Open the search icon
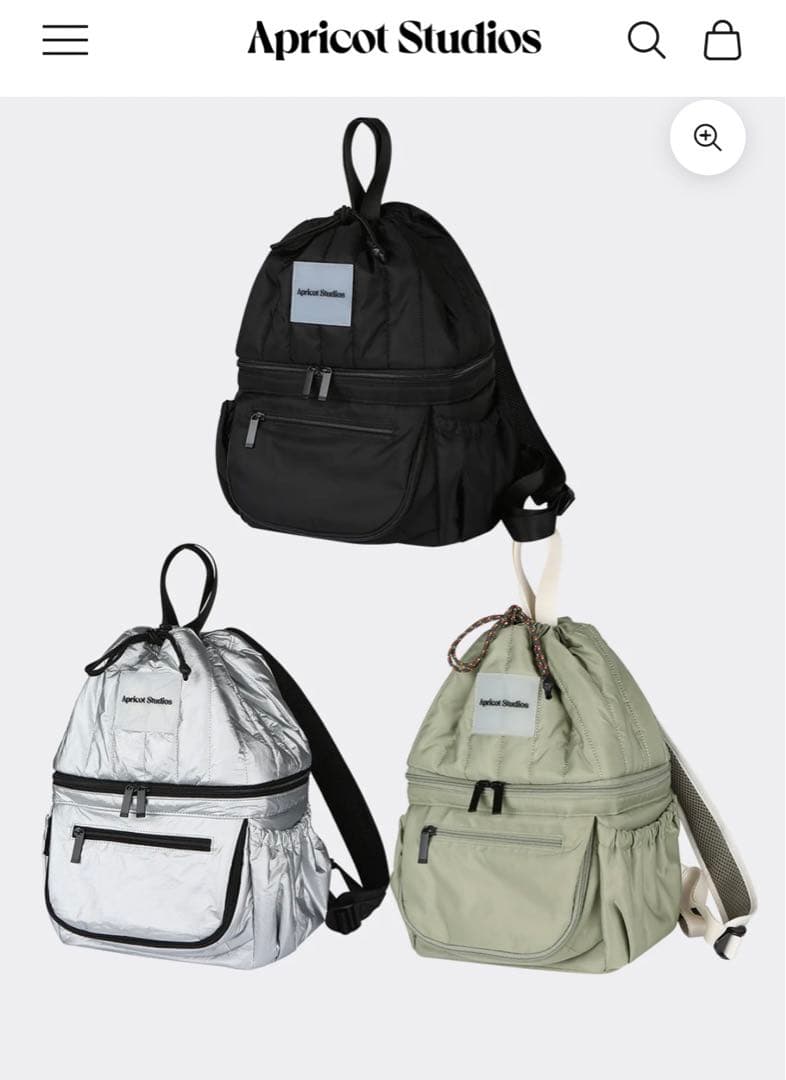Viewport: 786px width, 1080px height. (x=646, y=40)
